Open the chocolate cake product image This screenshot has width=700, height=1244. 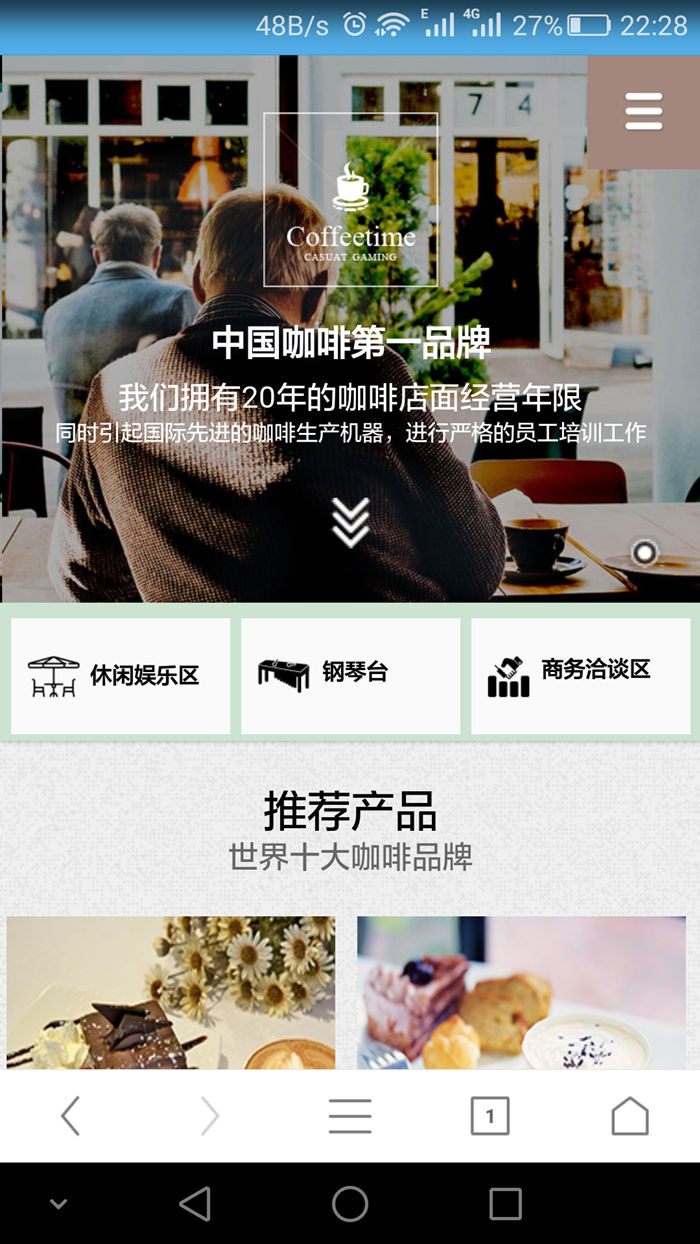coord(171,992)
